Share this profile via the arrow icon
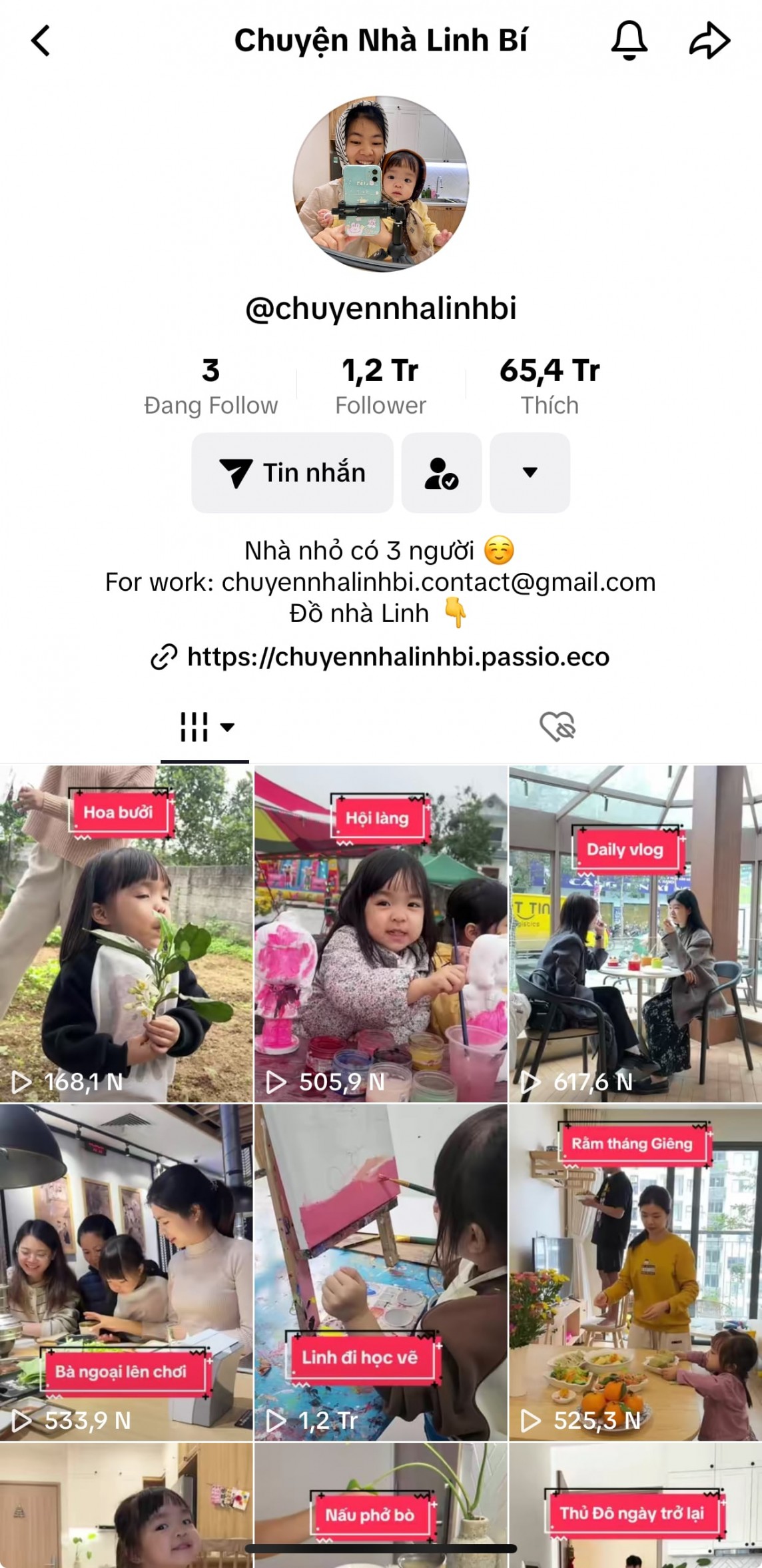Viewport: 762px width, 1568px height. click(709, 41)
